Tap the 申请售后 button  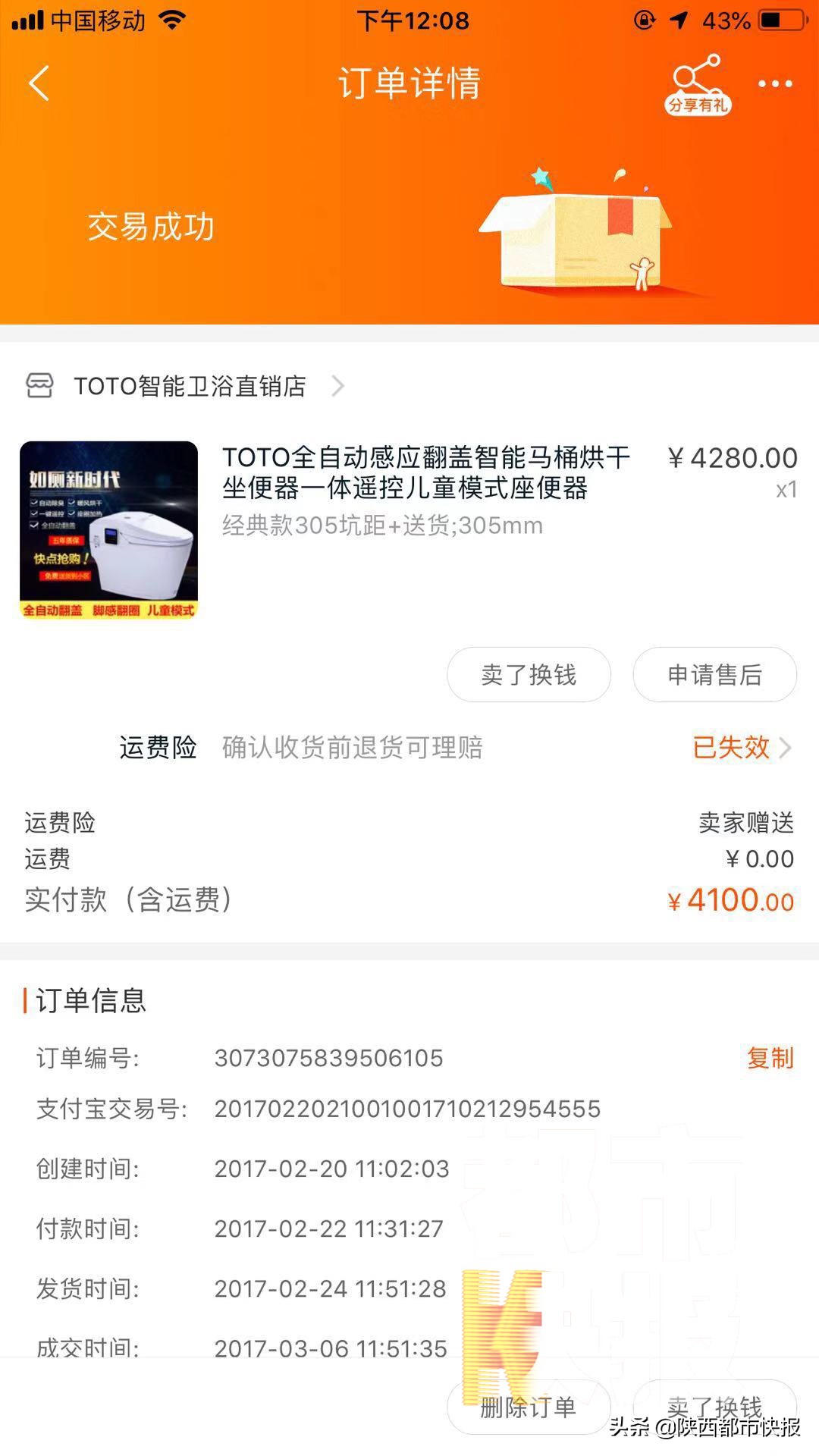tap(713, 675)
